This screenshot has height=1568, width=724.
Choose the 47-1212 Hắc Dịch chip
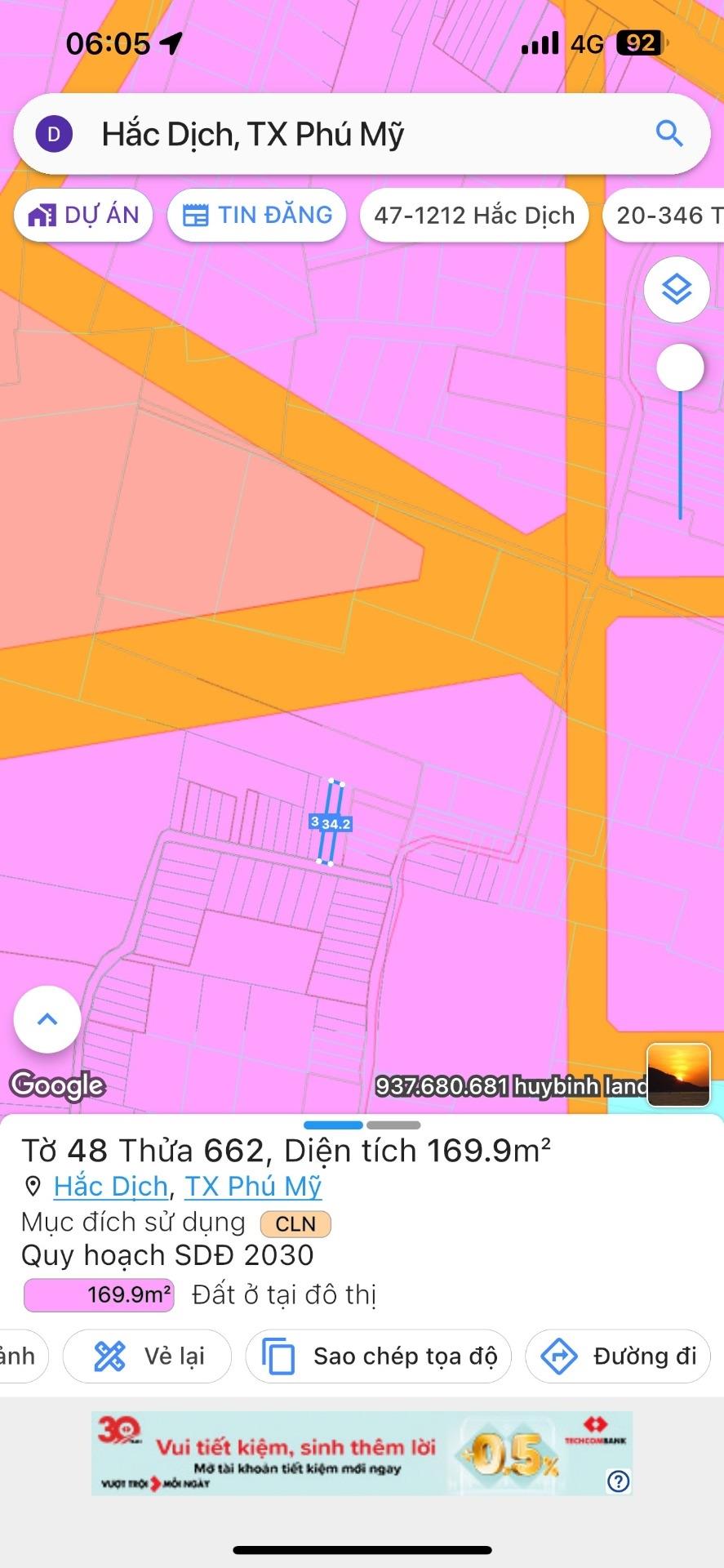(474, 216)
